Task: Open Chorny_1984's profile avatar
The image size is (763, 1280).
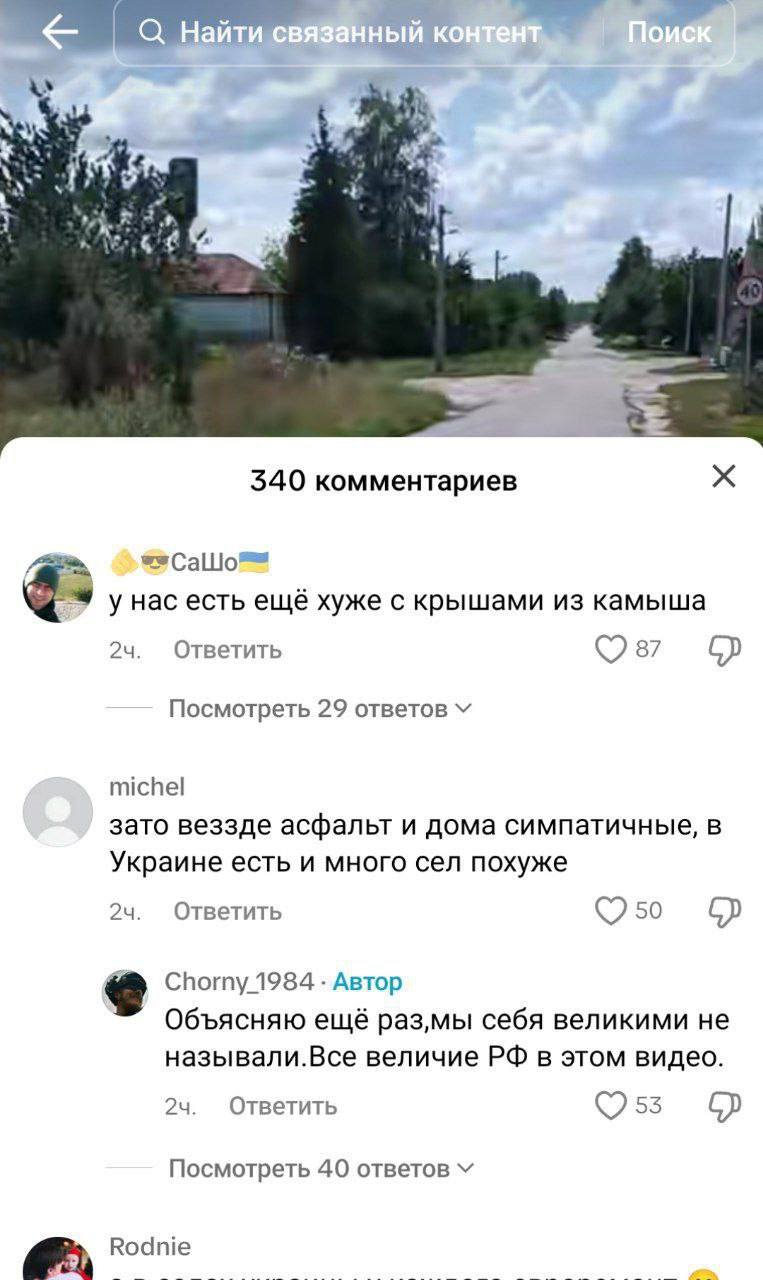Action: point(125,993)
